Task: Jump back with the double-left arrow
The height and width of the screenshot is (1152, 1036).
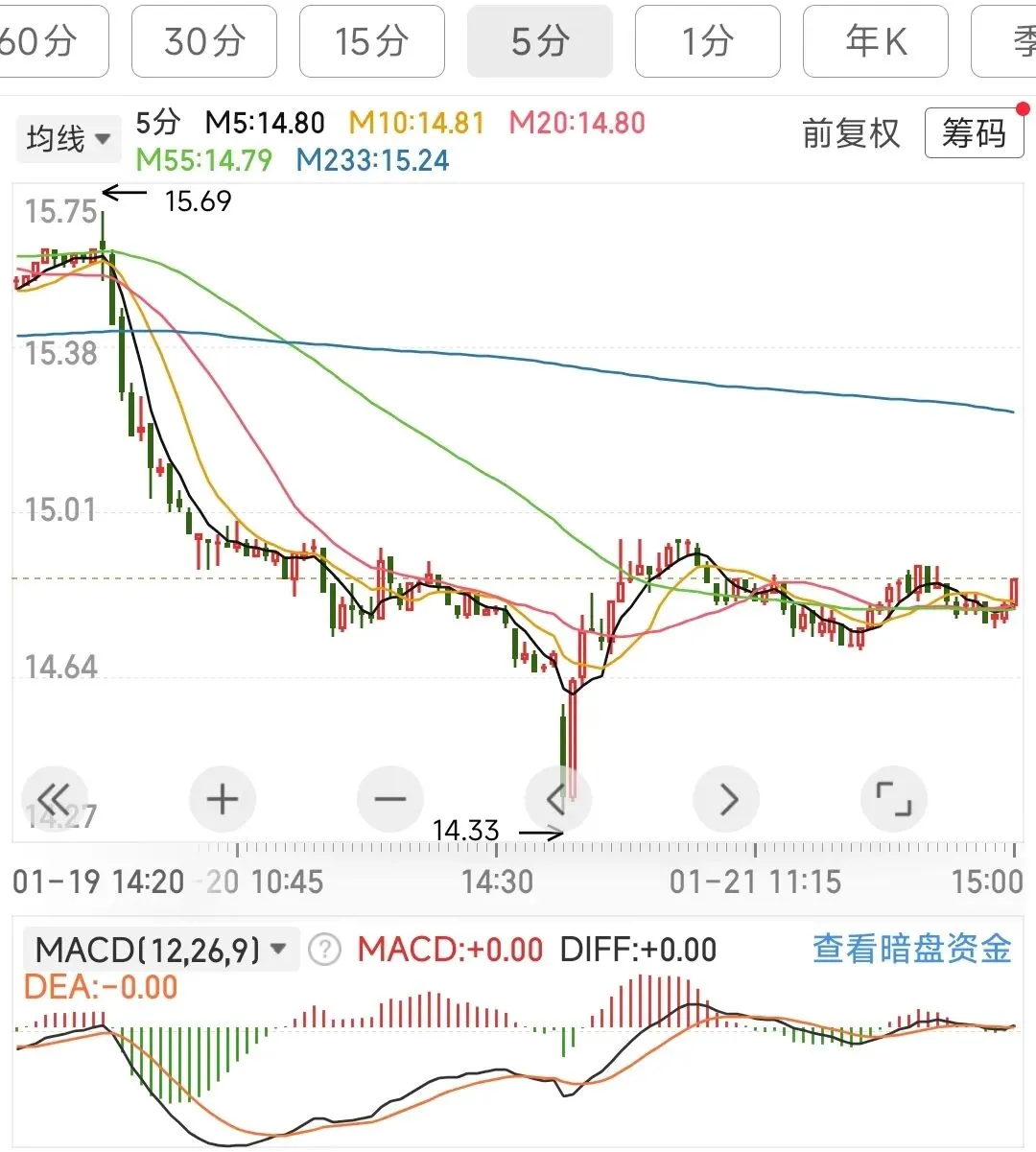Action: click(x=55, y=798)
